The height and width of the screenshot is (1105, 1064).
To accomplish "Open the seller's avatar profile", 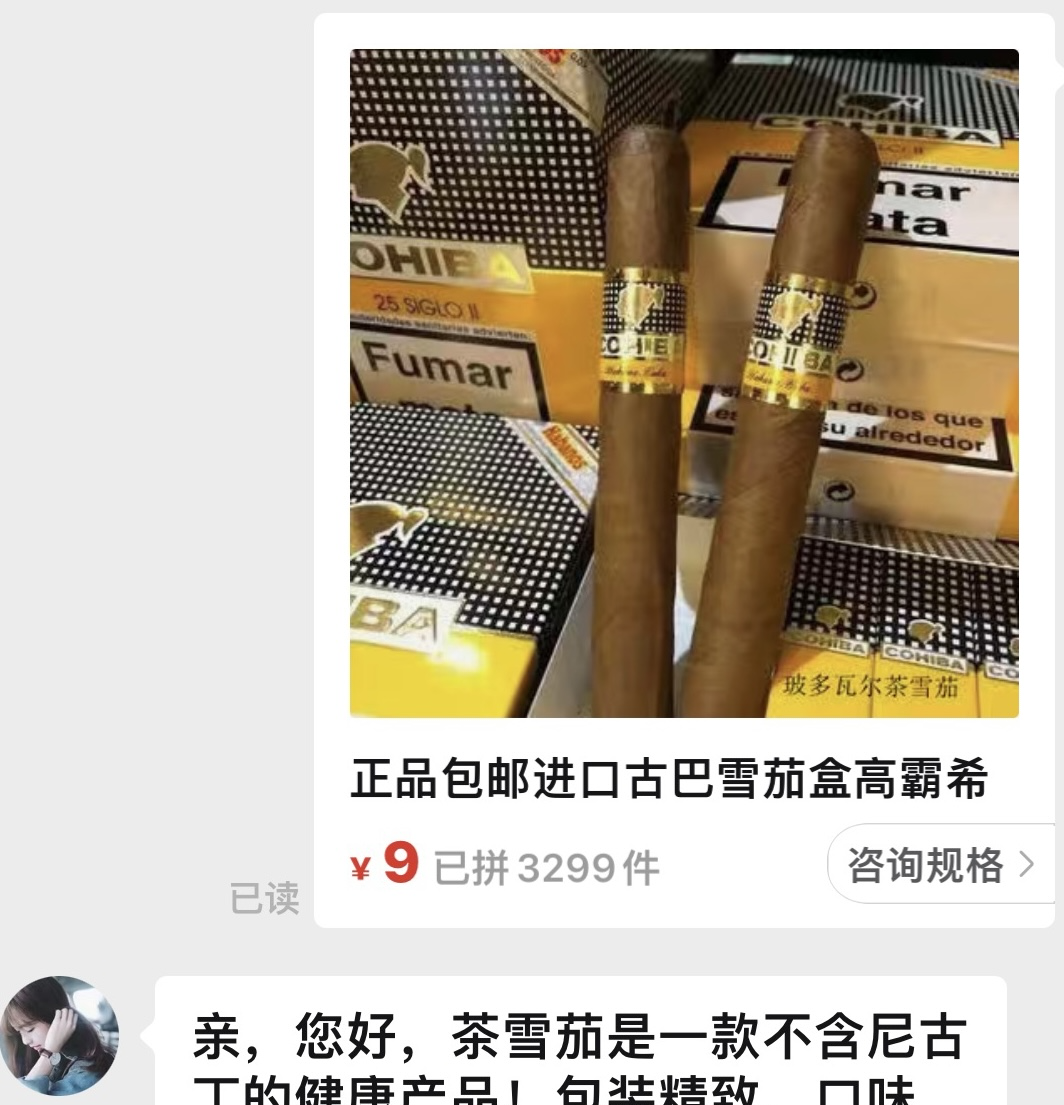I will (x=58, y=1036).
